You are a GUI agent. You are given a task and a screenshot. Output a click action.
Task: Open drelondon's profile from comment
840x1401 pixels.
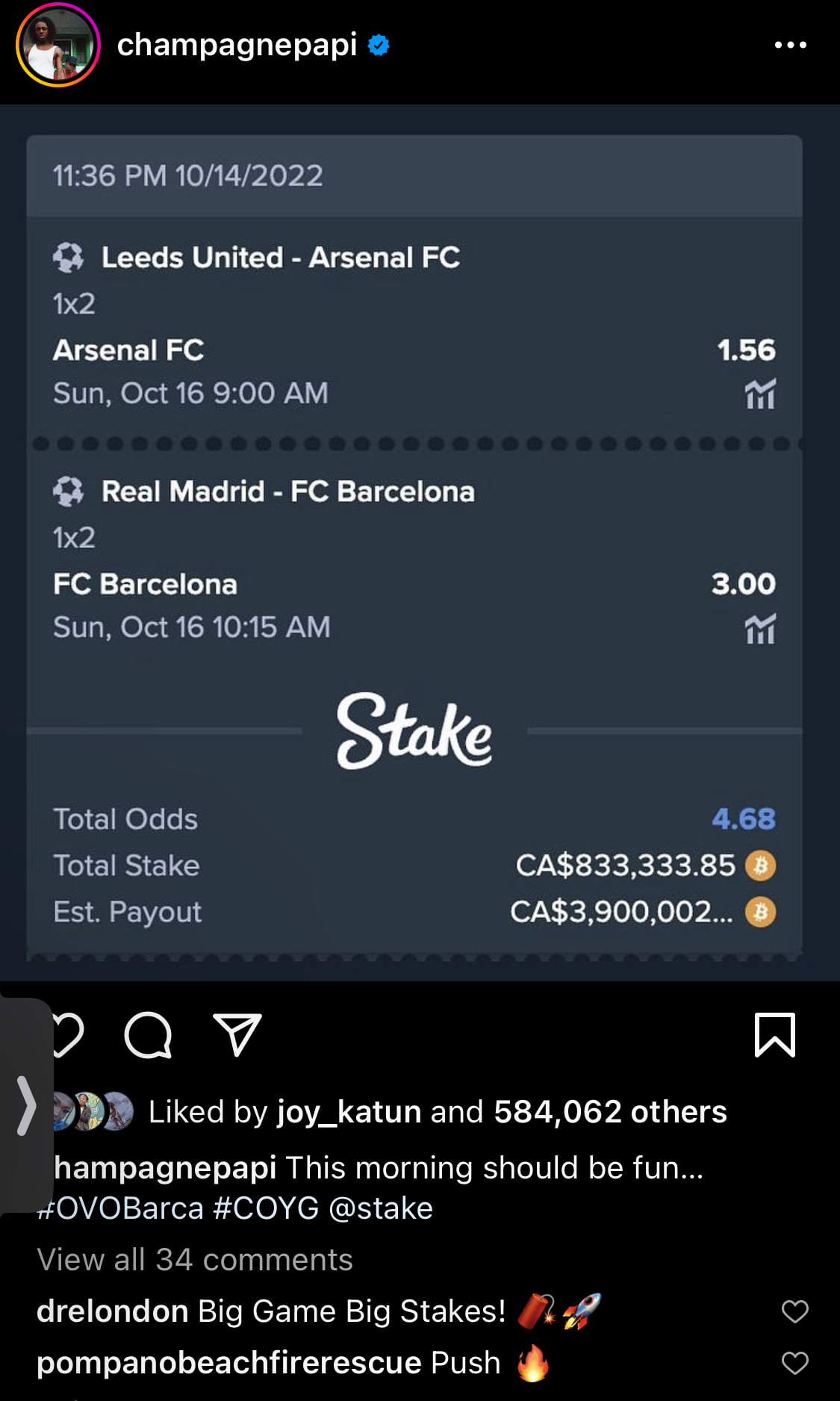(x=112, y=1311)
